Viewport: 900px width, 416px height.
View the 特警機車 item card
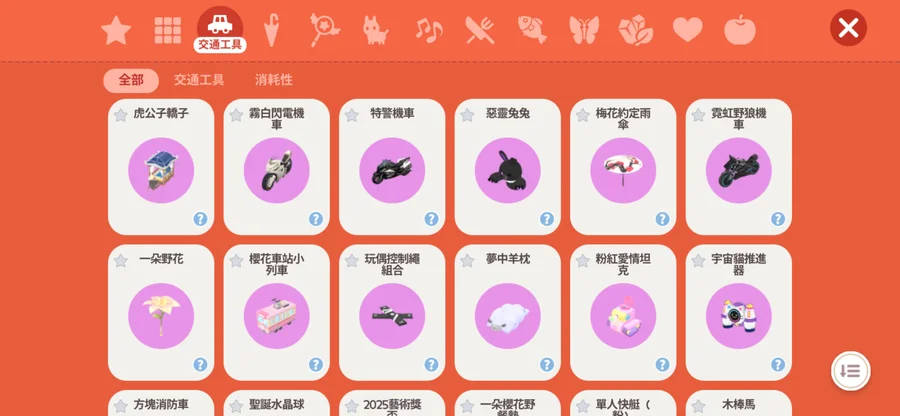392,168
